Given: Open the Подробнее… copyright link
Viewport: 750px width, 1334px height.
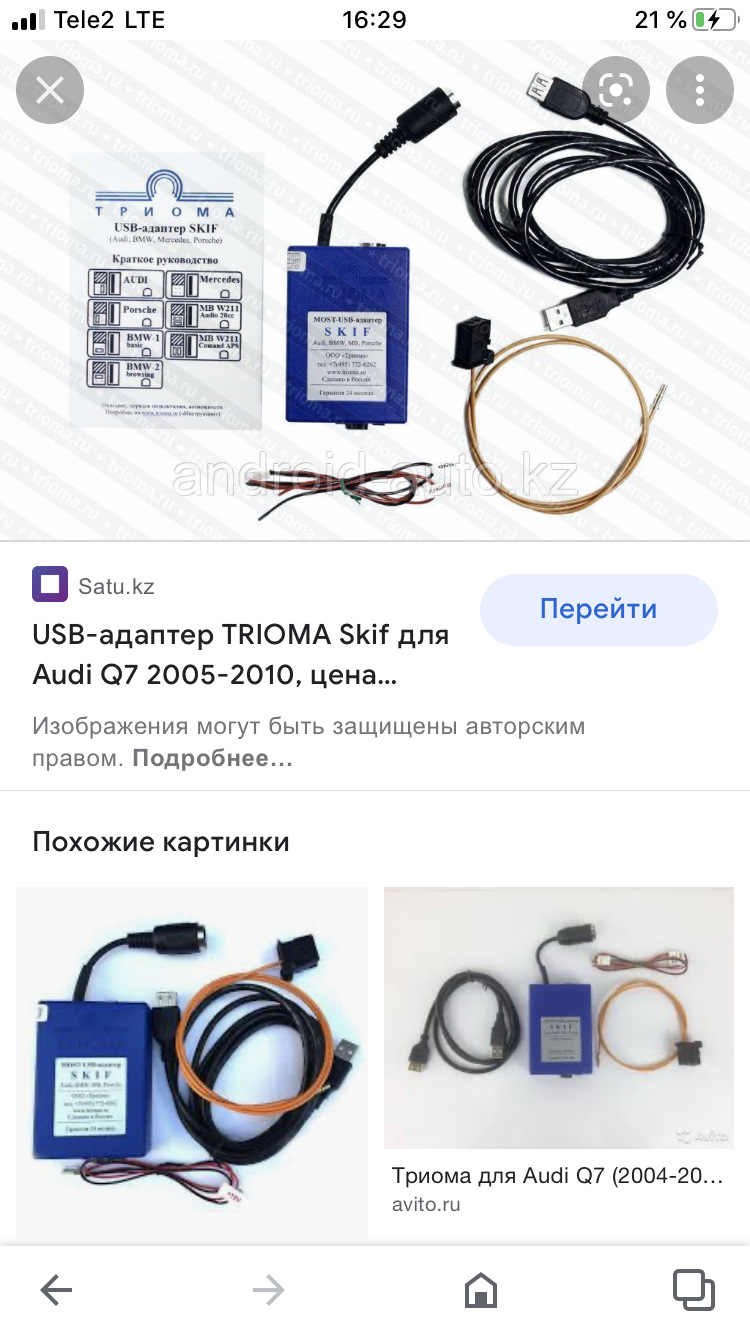Looking at the screenshot, I should [212, 758].
